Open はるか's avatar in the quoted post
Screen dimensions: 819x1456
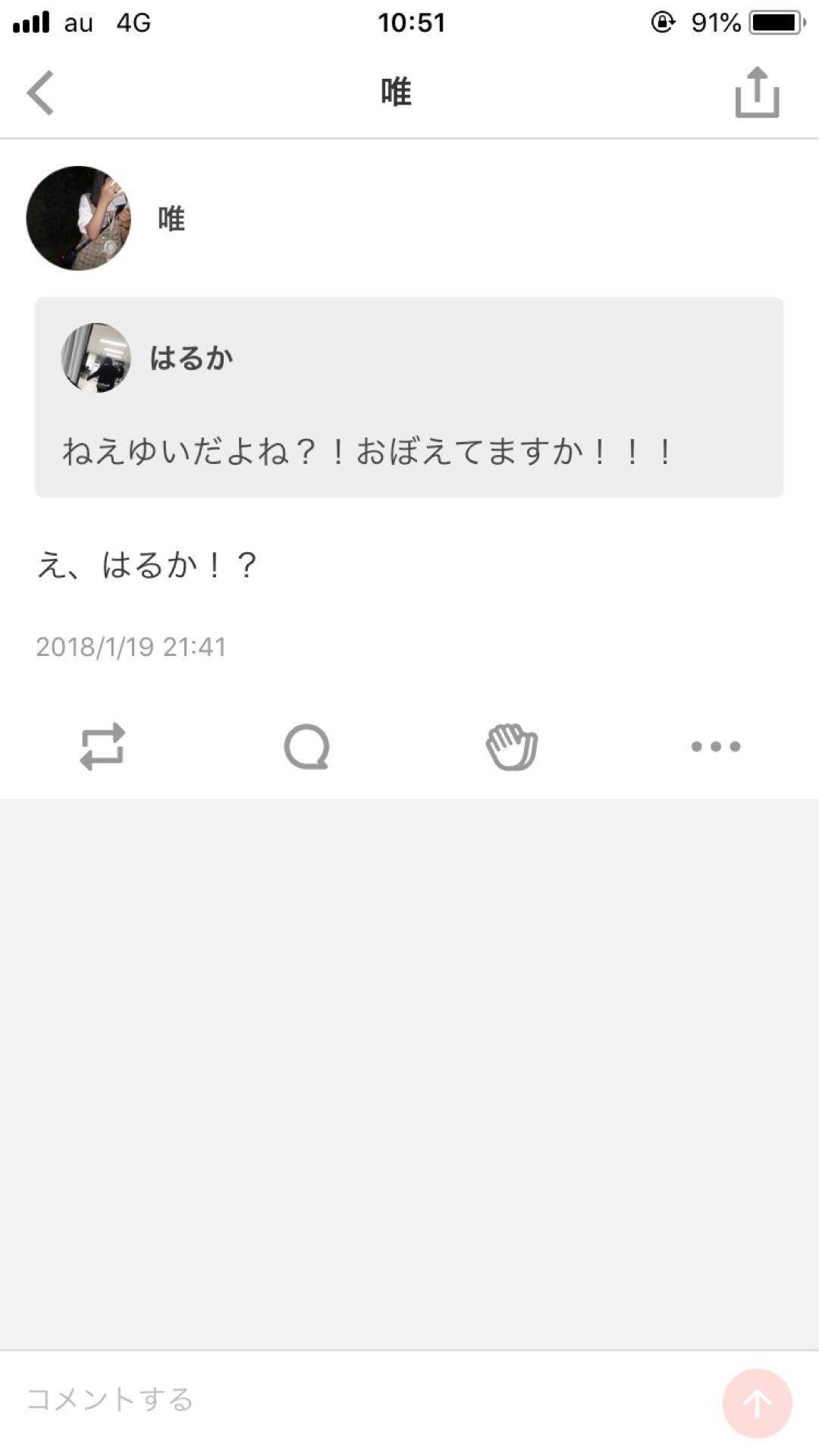coord(96,358)
